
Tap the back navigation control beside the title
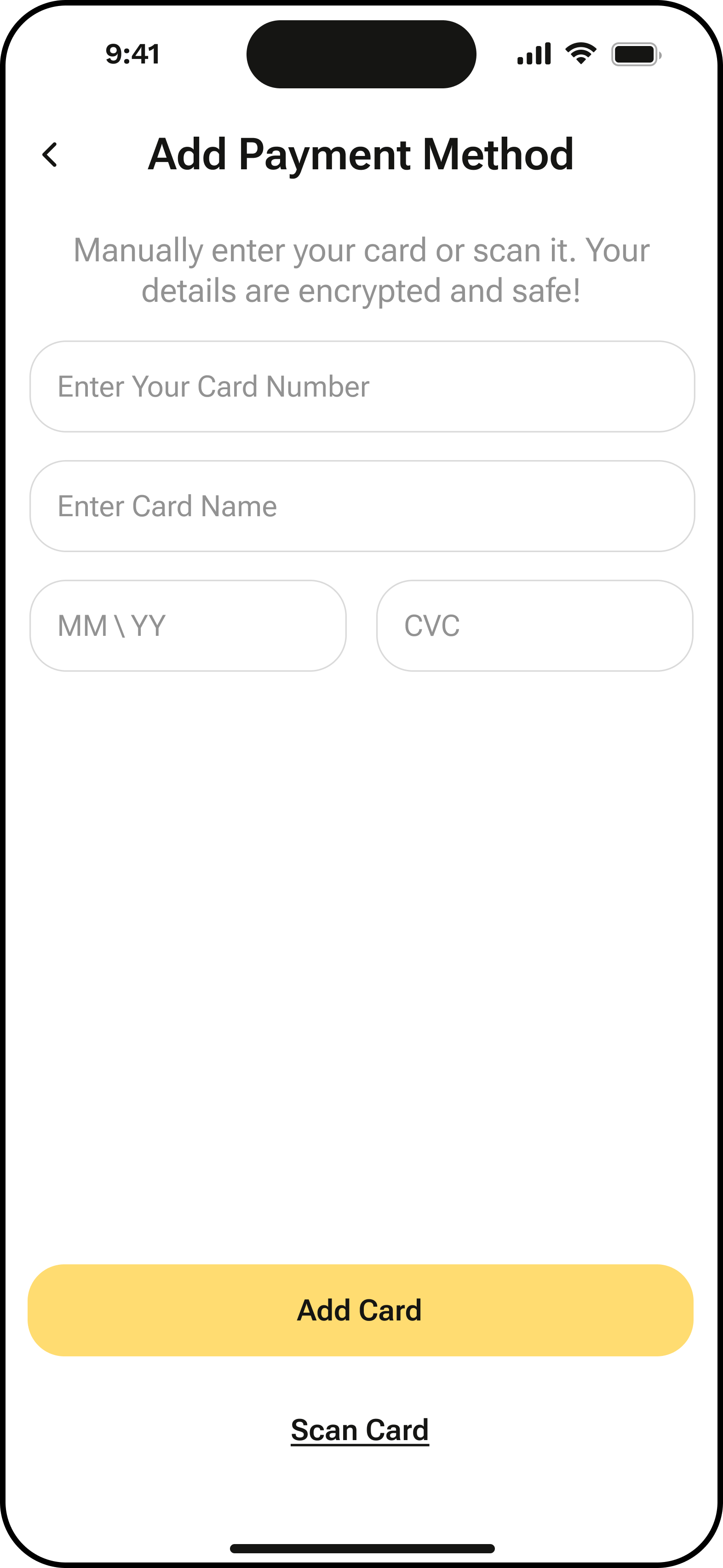(x=50, y=155)
